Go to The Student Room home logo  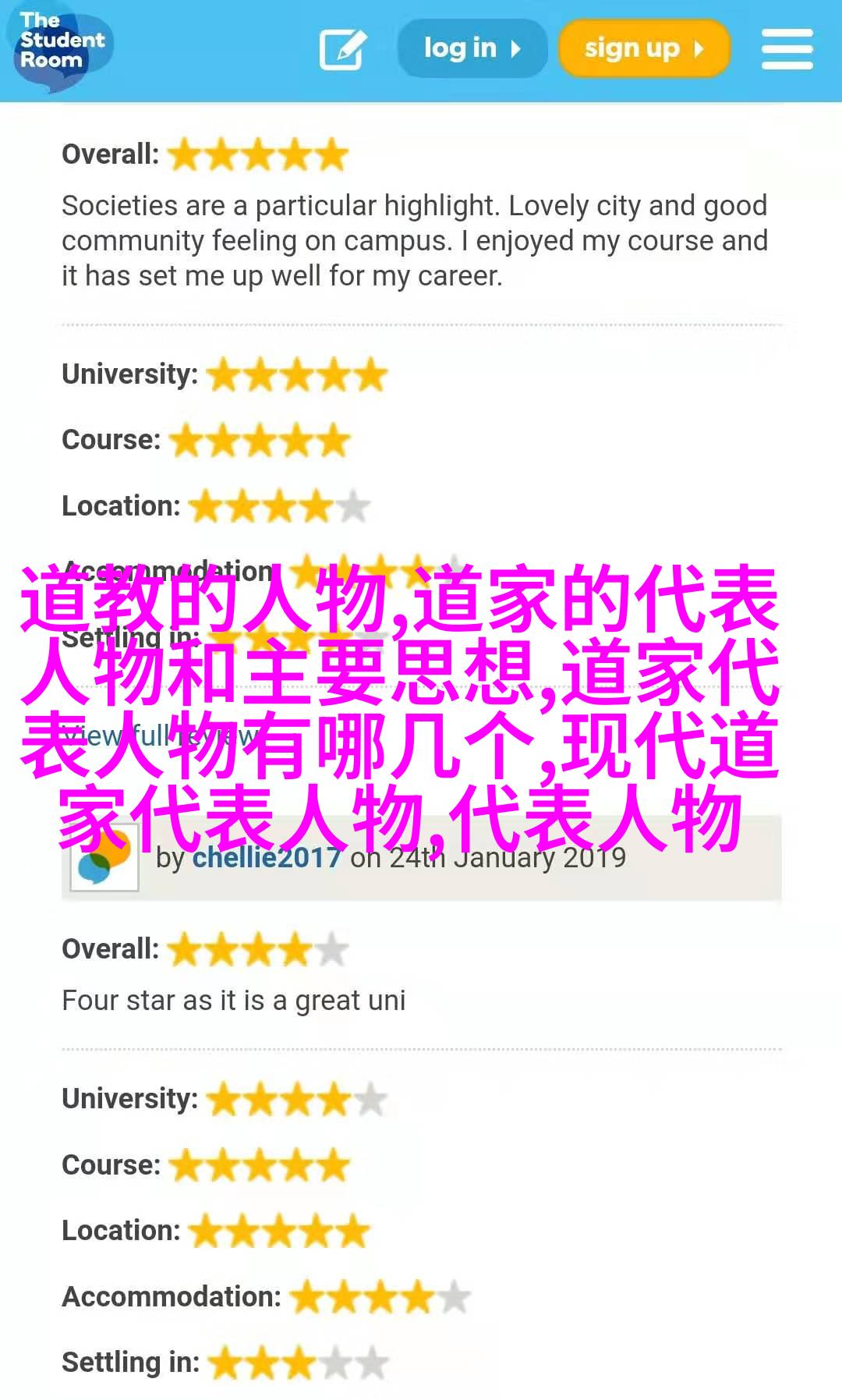[x=62, y=43]
